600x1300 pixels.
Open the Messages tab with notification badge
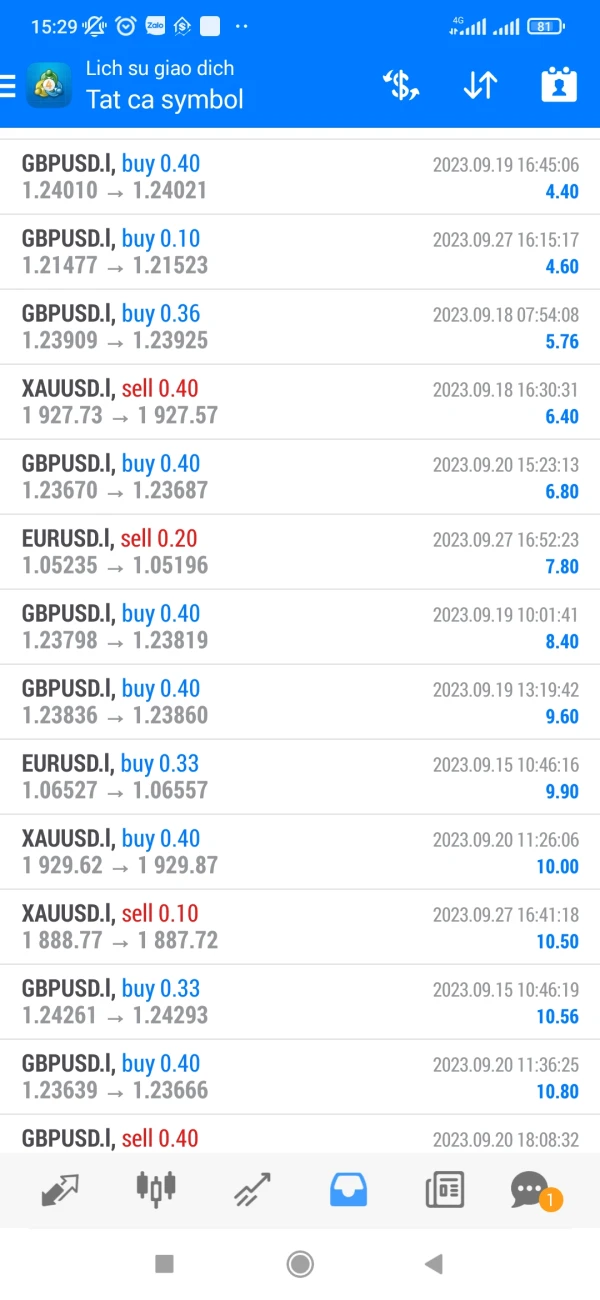click(x=531, y=1189)
